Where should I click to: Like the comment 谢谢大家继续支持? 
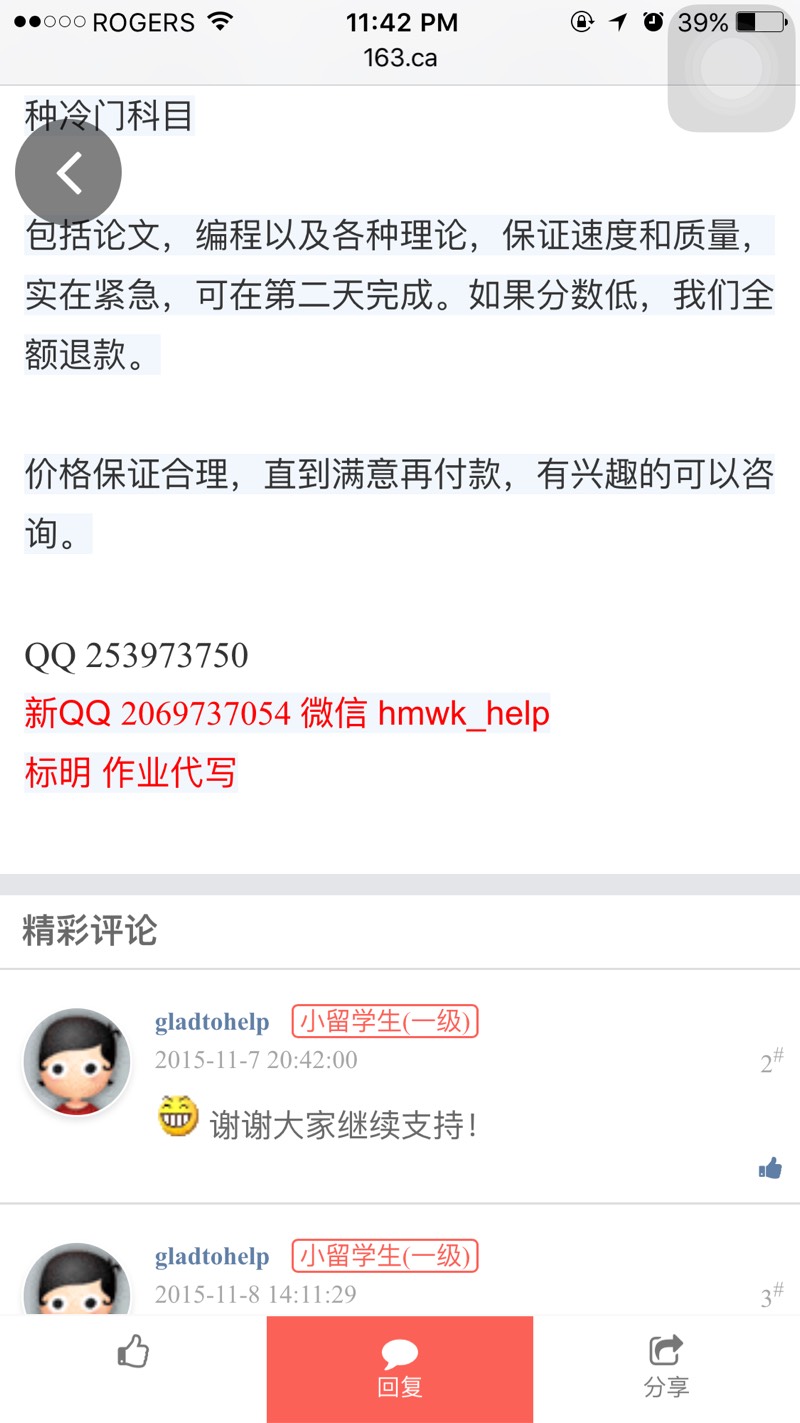(x=769, y=1167)
